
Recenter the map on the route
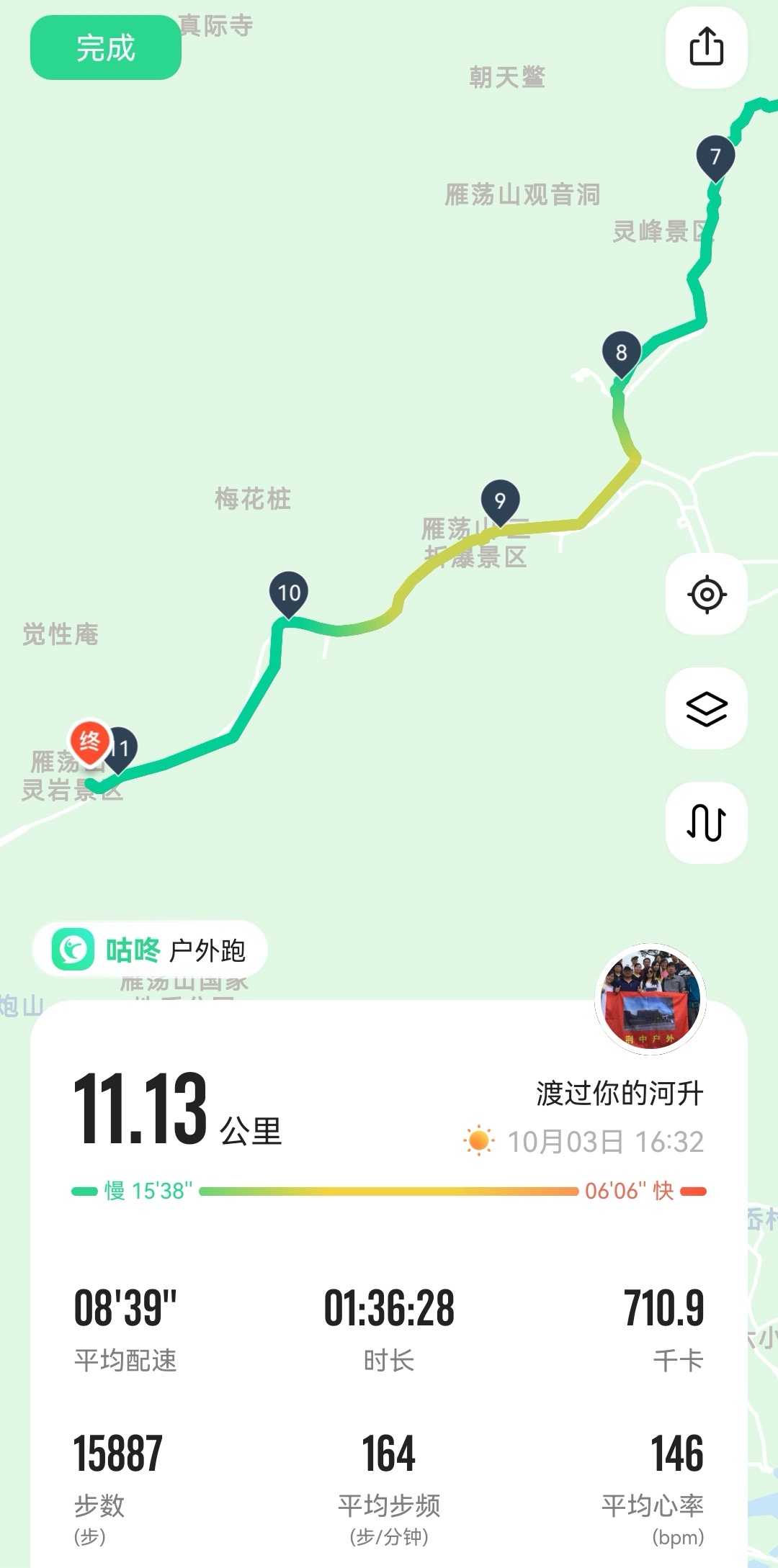(x=706, y=595)
